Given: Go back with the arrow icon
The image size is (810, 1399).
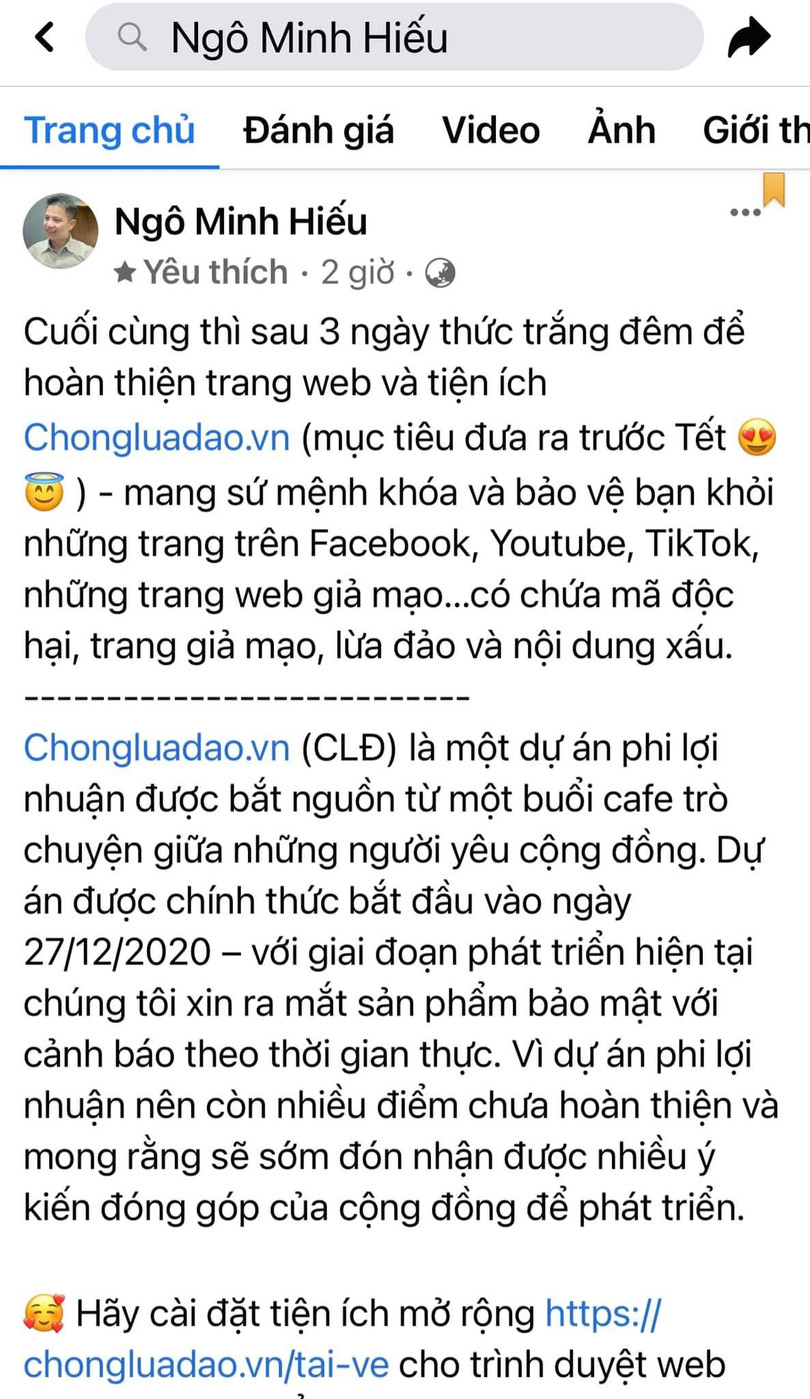Looking at the screenshot, I should pos(44,38).
